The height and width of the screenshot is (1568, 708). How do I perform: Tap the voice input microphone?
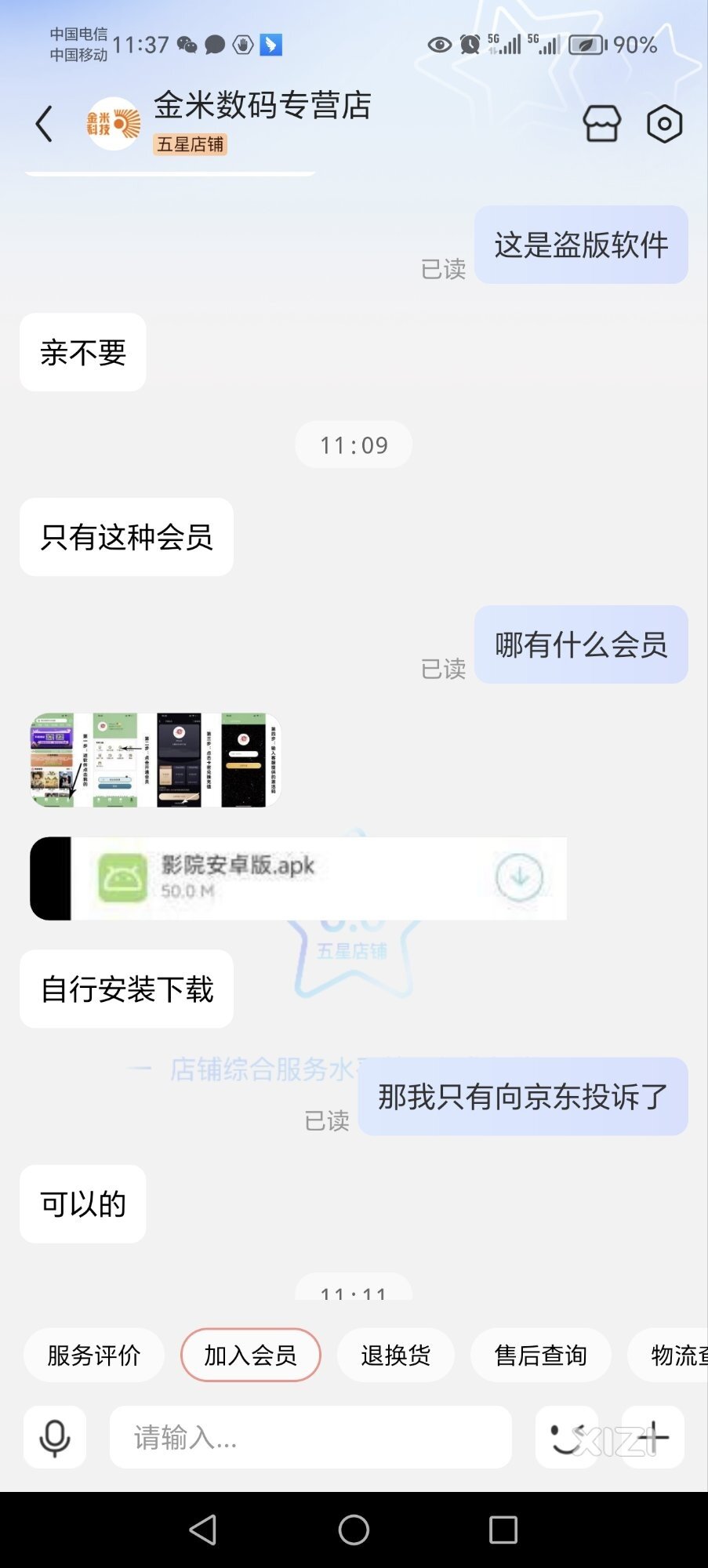click(x=55, y=1437)
